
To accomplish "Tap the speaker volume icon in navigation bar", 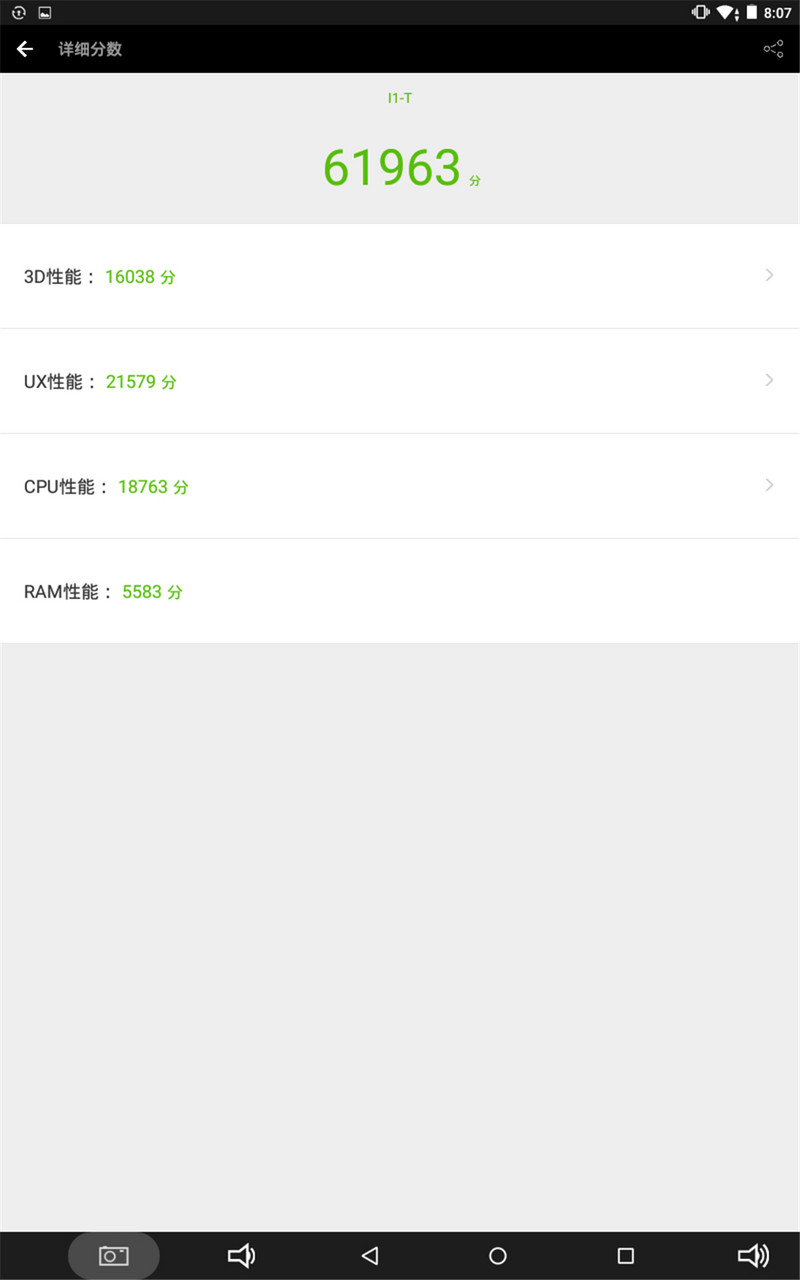I will [x=242, y=1255].
